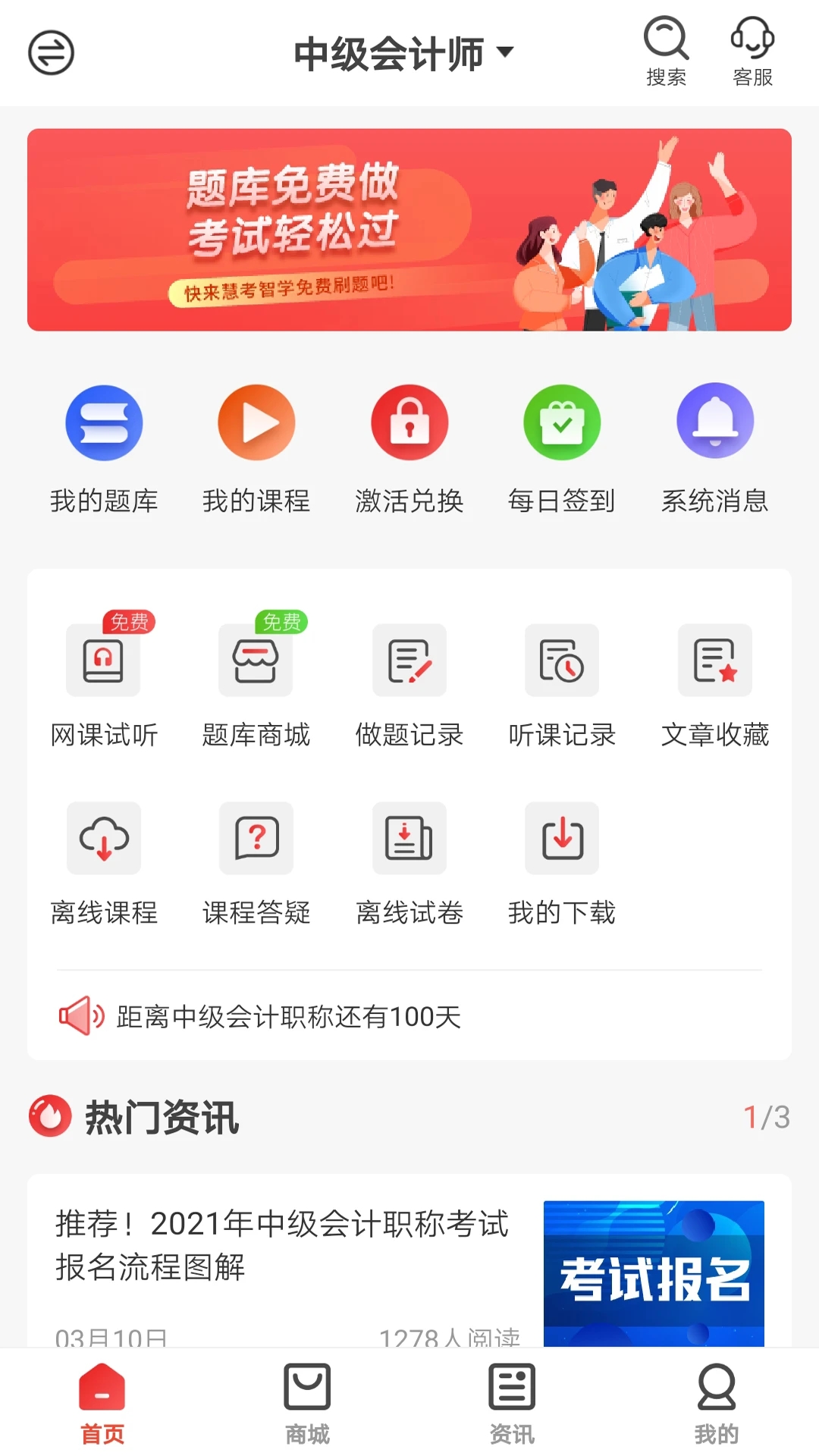Viewport: 819px width, 1456px height.
Task: Switch to the 商城 tab
Action: (307, 1407)
